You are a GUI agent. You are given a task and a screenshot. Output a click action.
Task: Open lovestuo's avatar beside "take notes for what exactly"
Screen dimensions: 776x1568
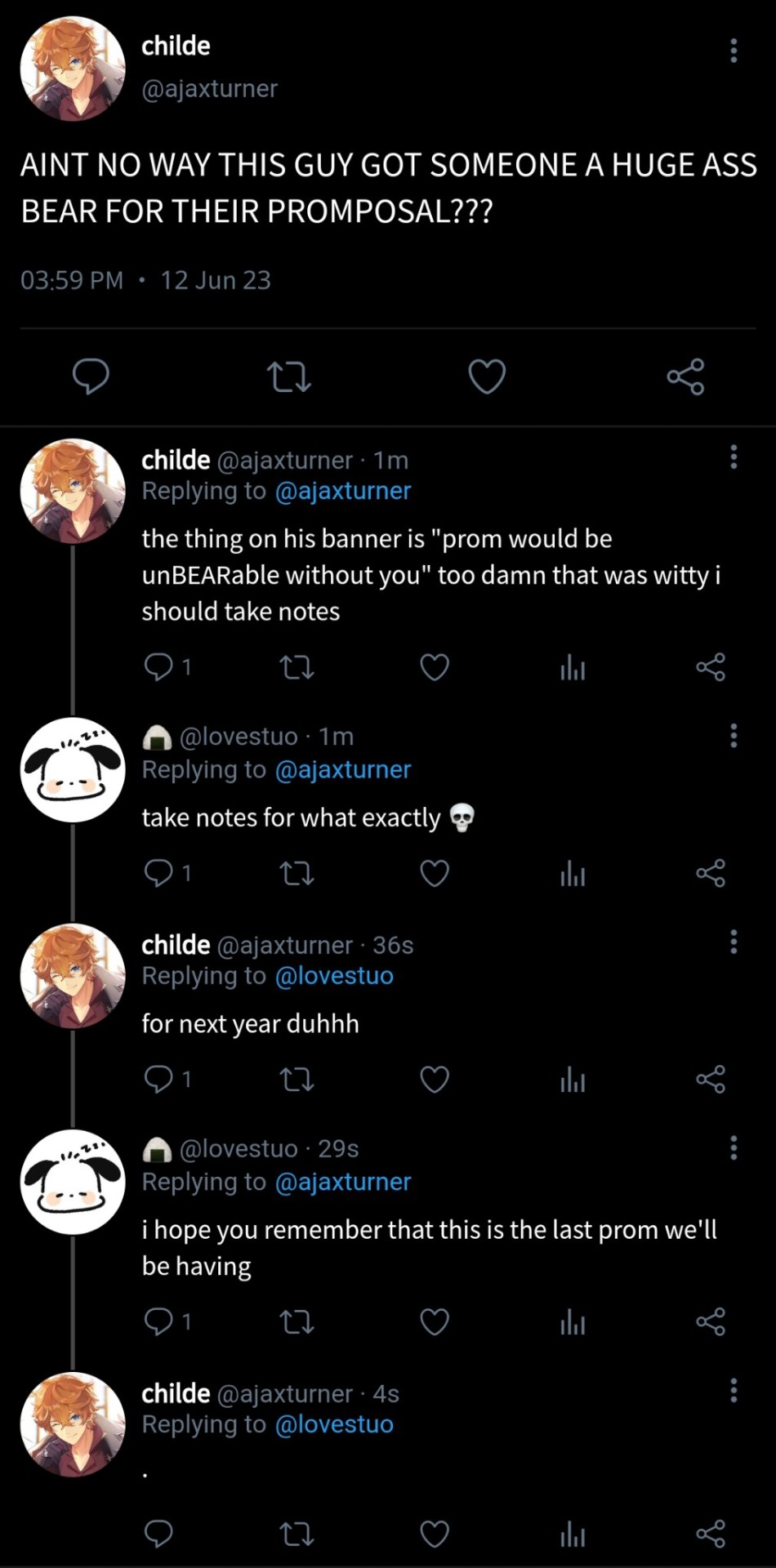coord(73,770)
